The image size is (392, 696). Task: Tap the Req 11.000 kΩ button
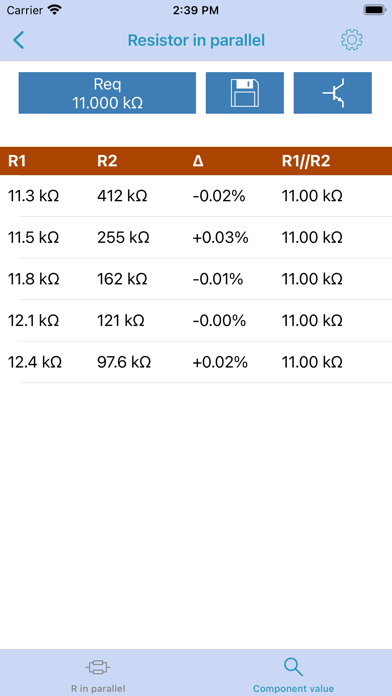[107, 93]
